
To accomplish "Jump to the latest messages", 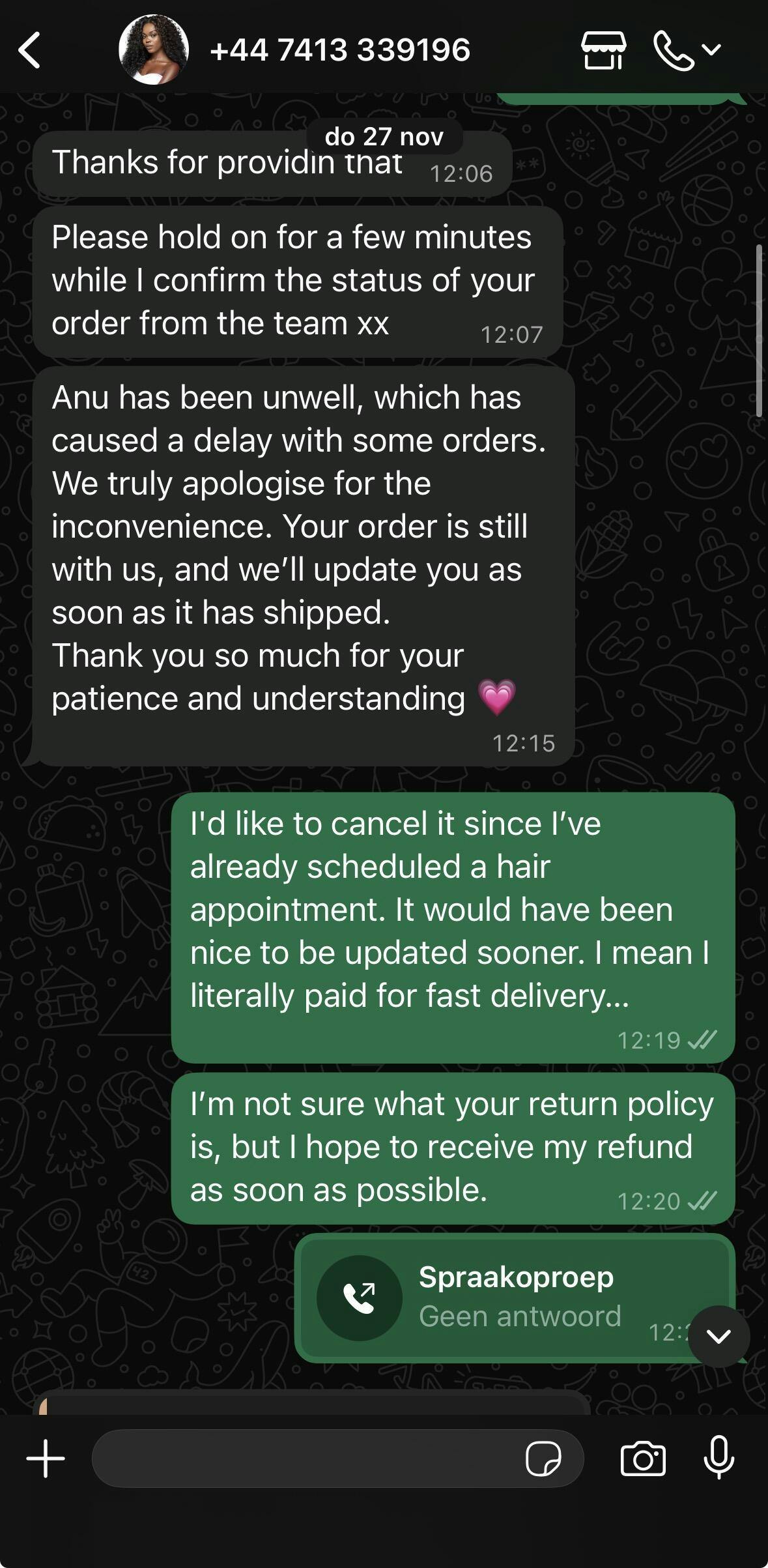I will 718,1337.
